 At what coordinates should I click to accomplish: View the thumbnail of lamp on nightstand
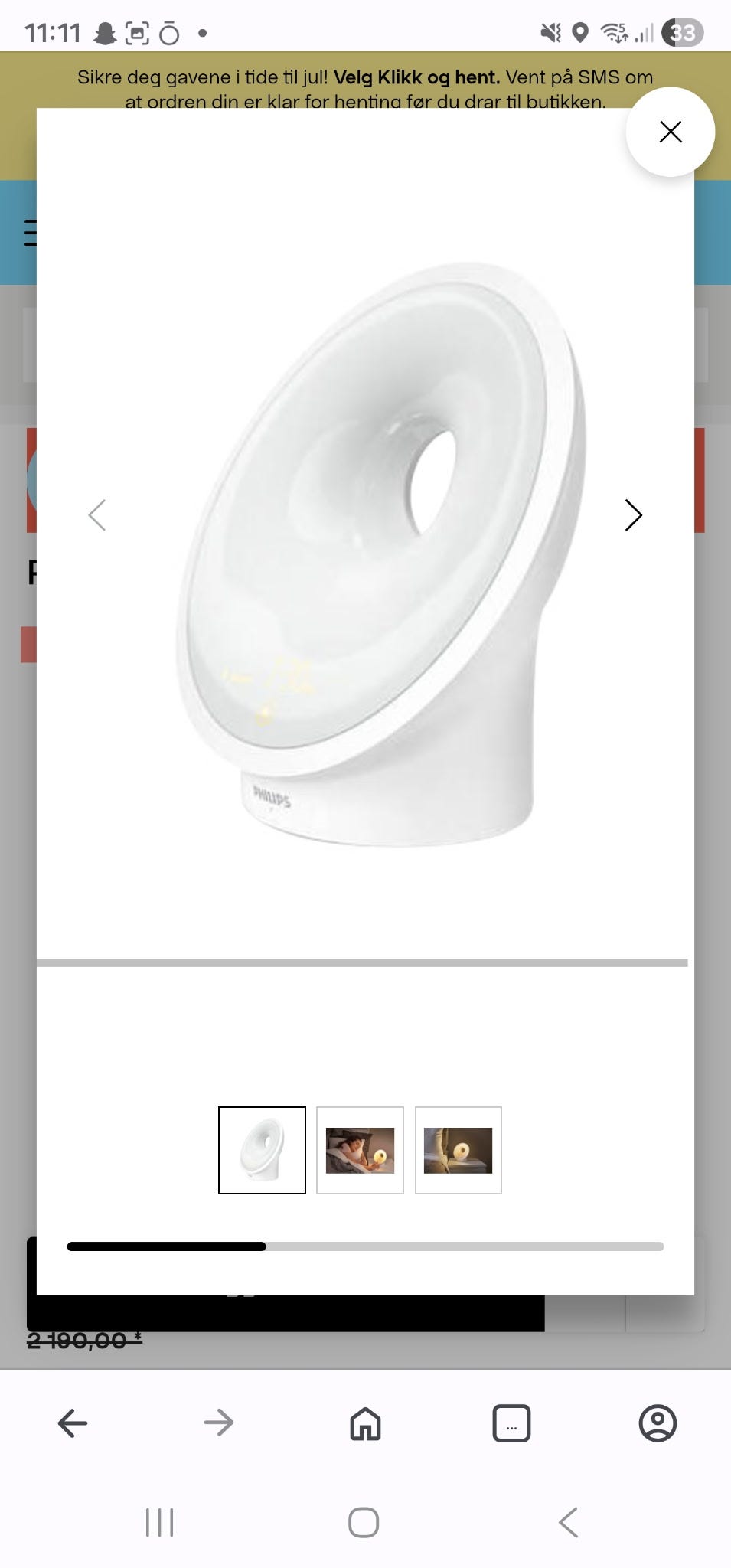click(x=458, y=1150)
